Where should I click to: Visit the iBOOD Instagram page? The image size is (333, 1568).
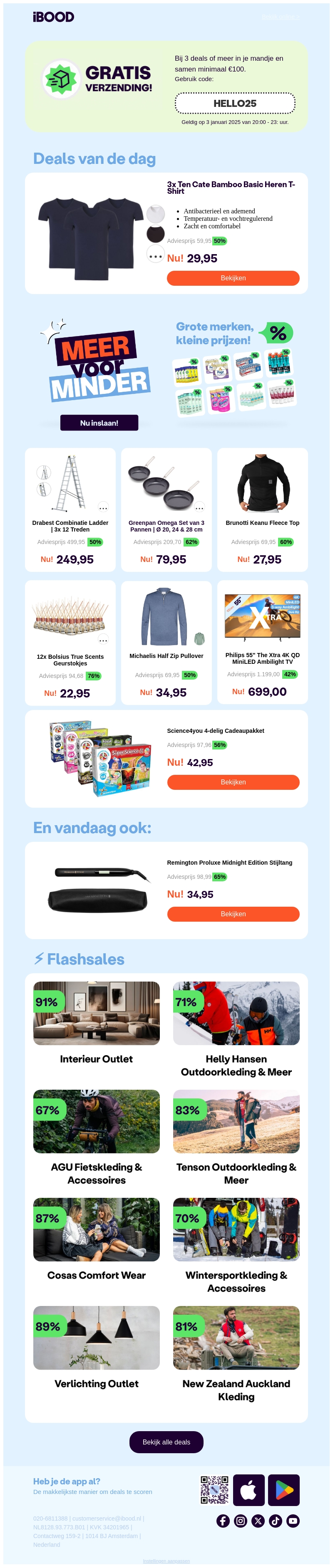[x=241, y=1521]
